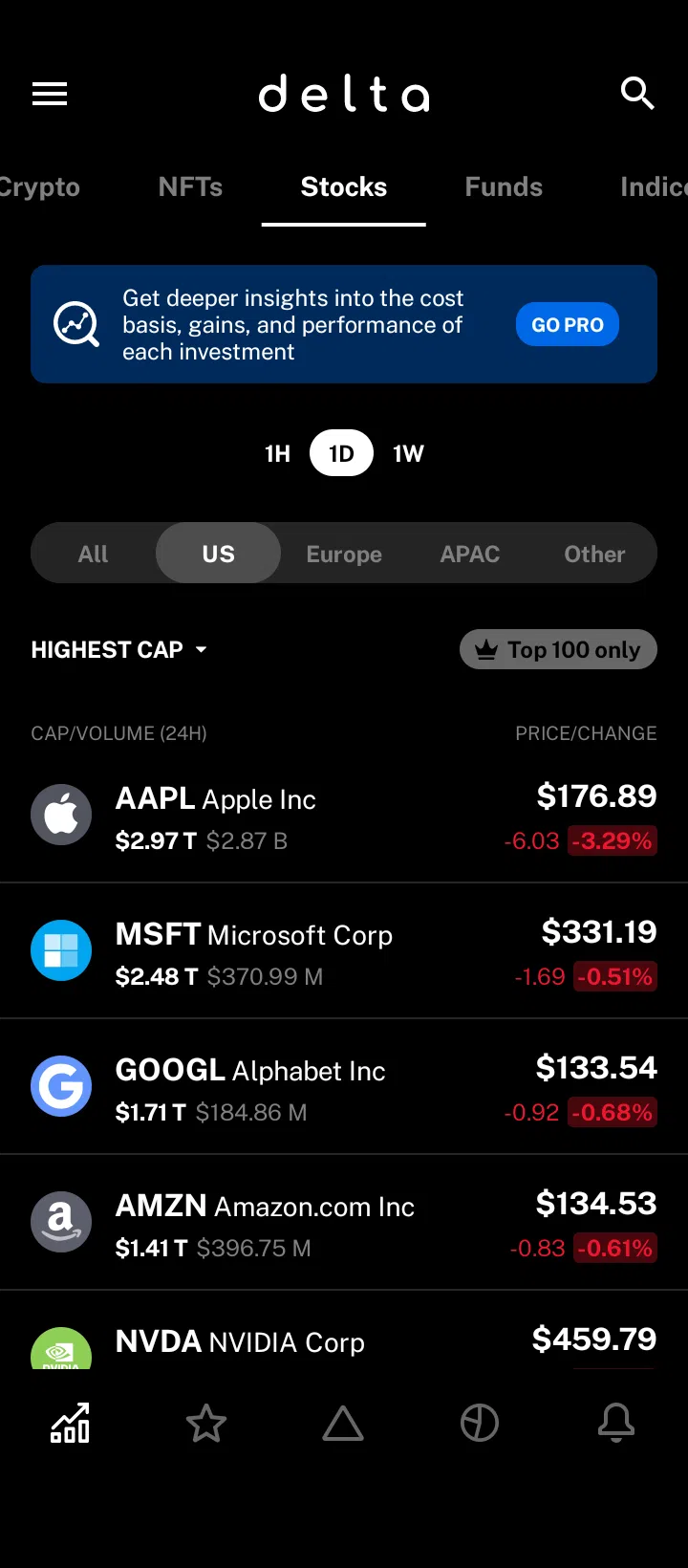The width and height of the screenshot is (688, 1568).
Task: Show stocks from All regions
Action: point(94,555)
